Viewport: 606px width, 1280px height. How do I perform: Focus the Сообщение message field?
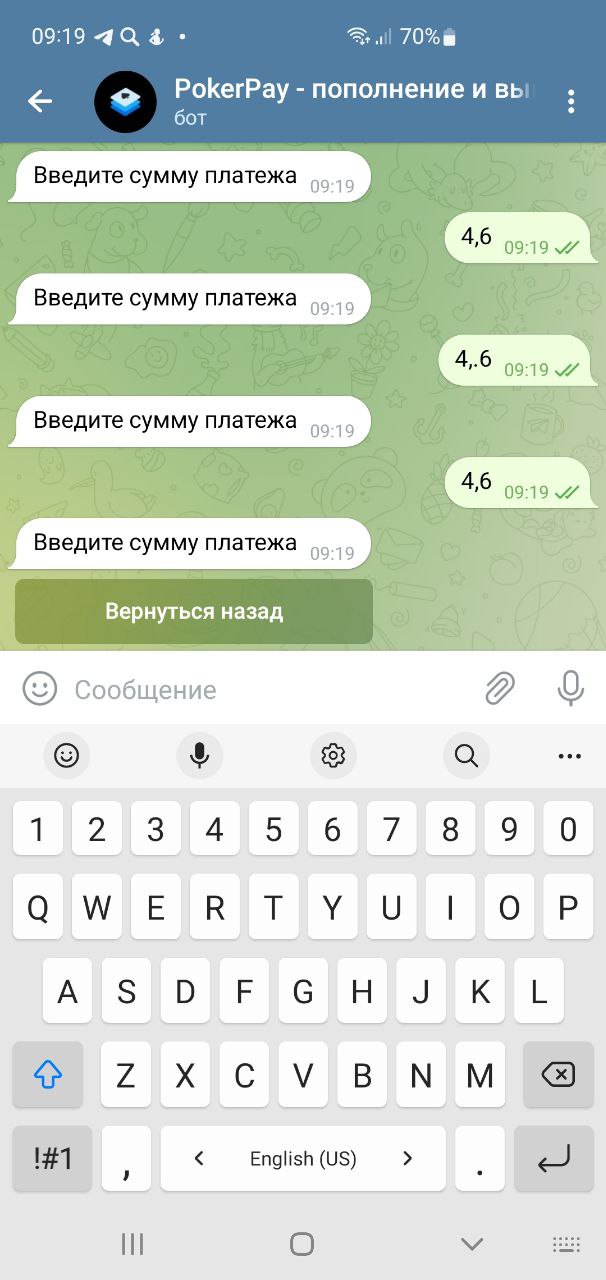click(270, 690)
